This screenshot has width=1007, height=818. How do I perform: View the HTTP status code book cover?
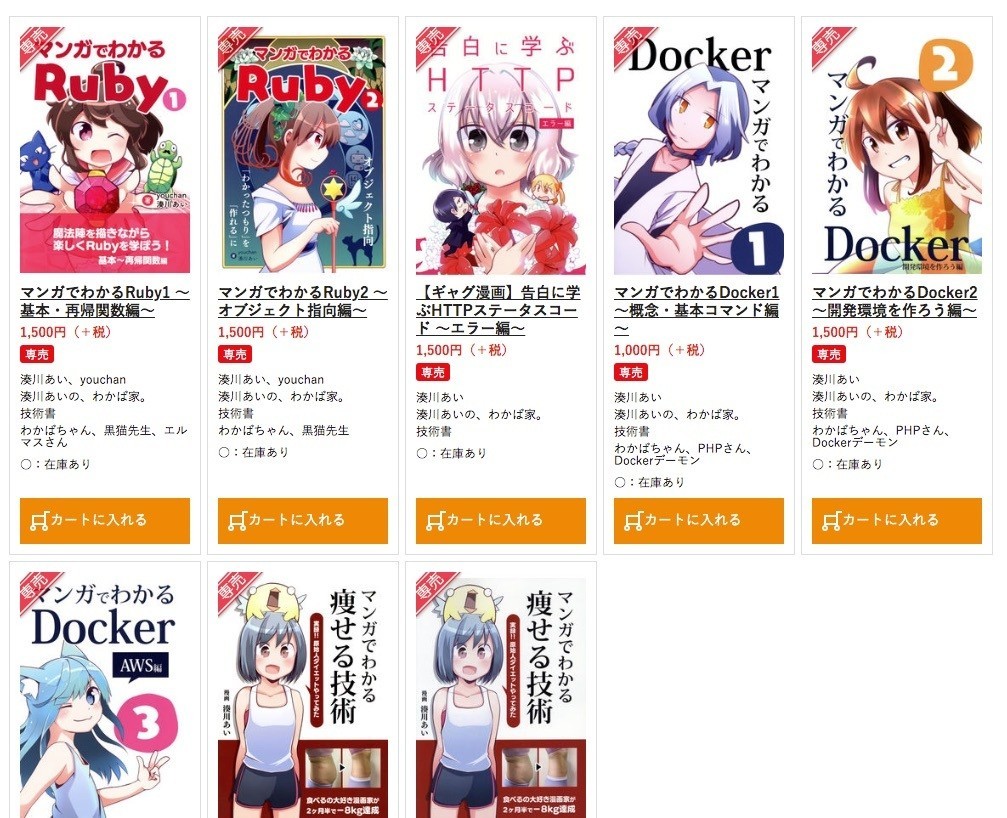click(x=500, y=150)
